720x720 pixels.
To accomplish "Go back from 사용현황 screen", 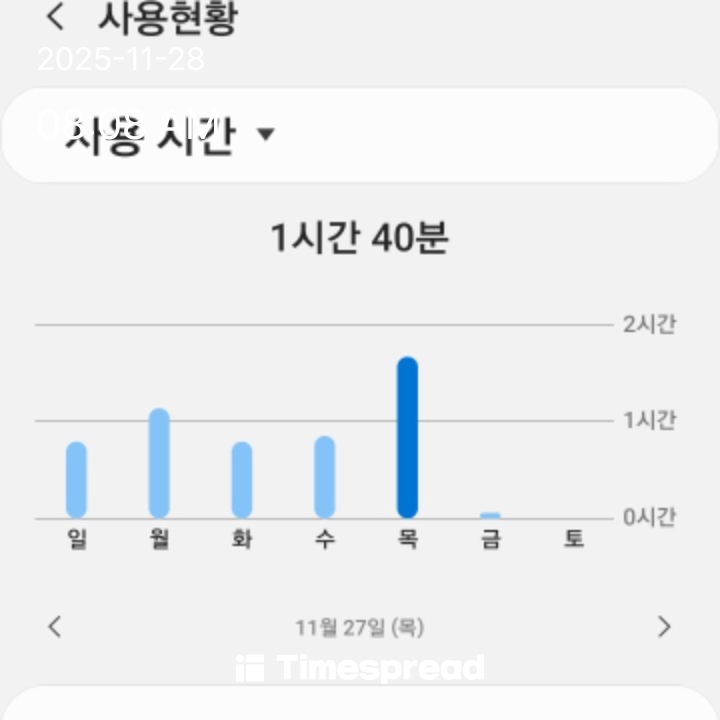I will pos(56,17).
